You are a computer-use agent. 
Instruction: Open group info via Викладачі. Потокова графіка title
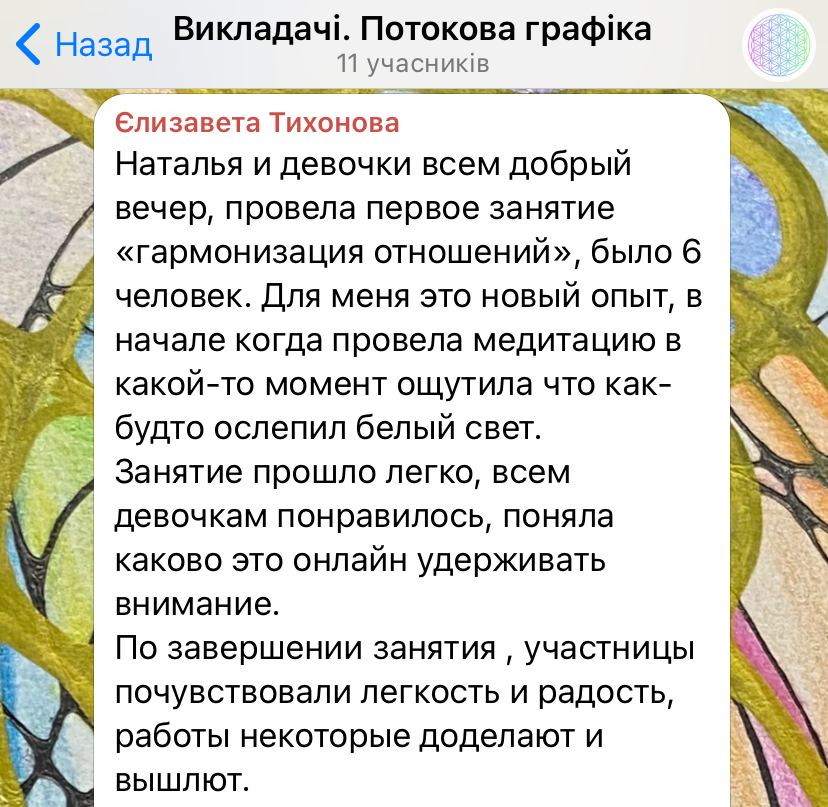[412, 31]
